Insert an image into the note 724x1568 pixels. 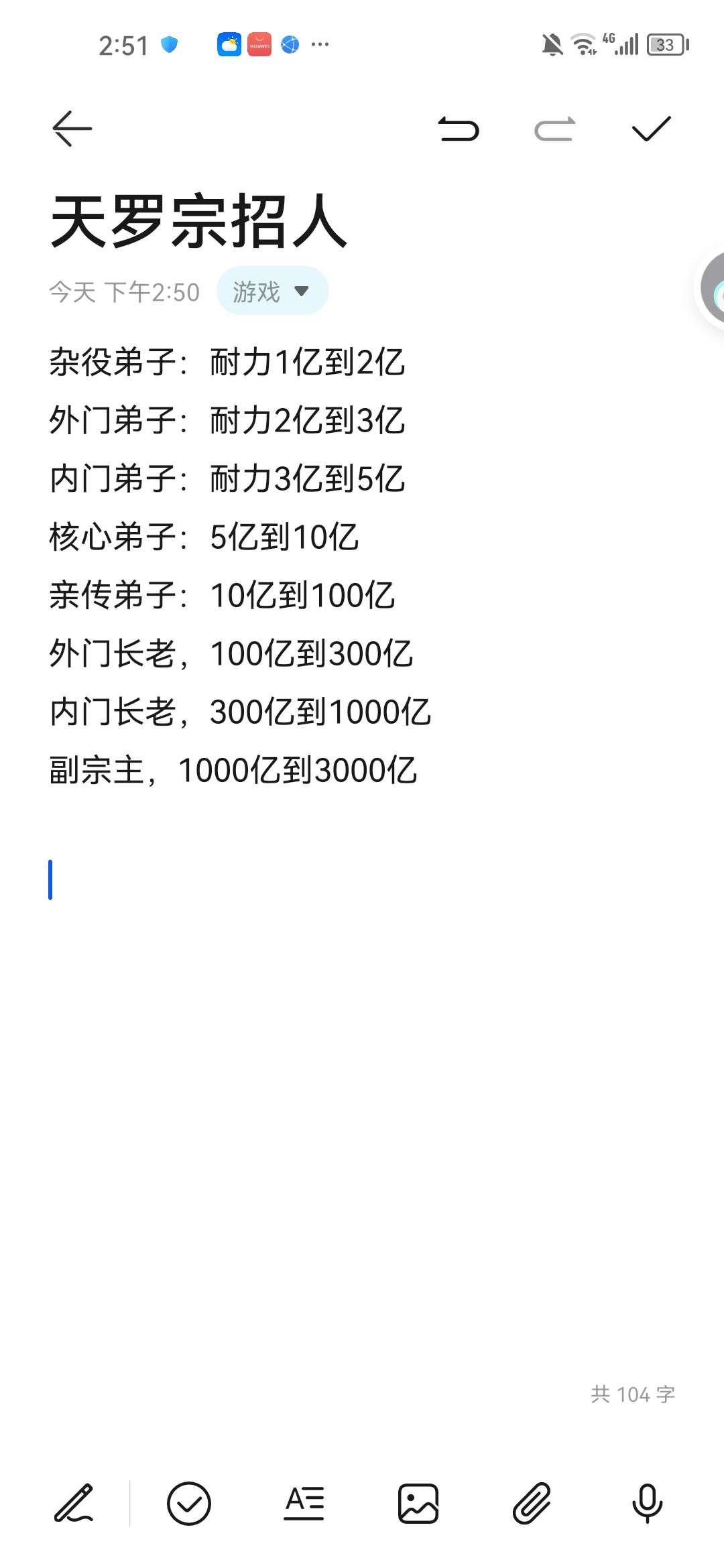[418, 1504]
